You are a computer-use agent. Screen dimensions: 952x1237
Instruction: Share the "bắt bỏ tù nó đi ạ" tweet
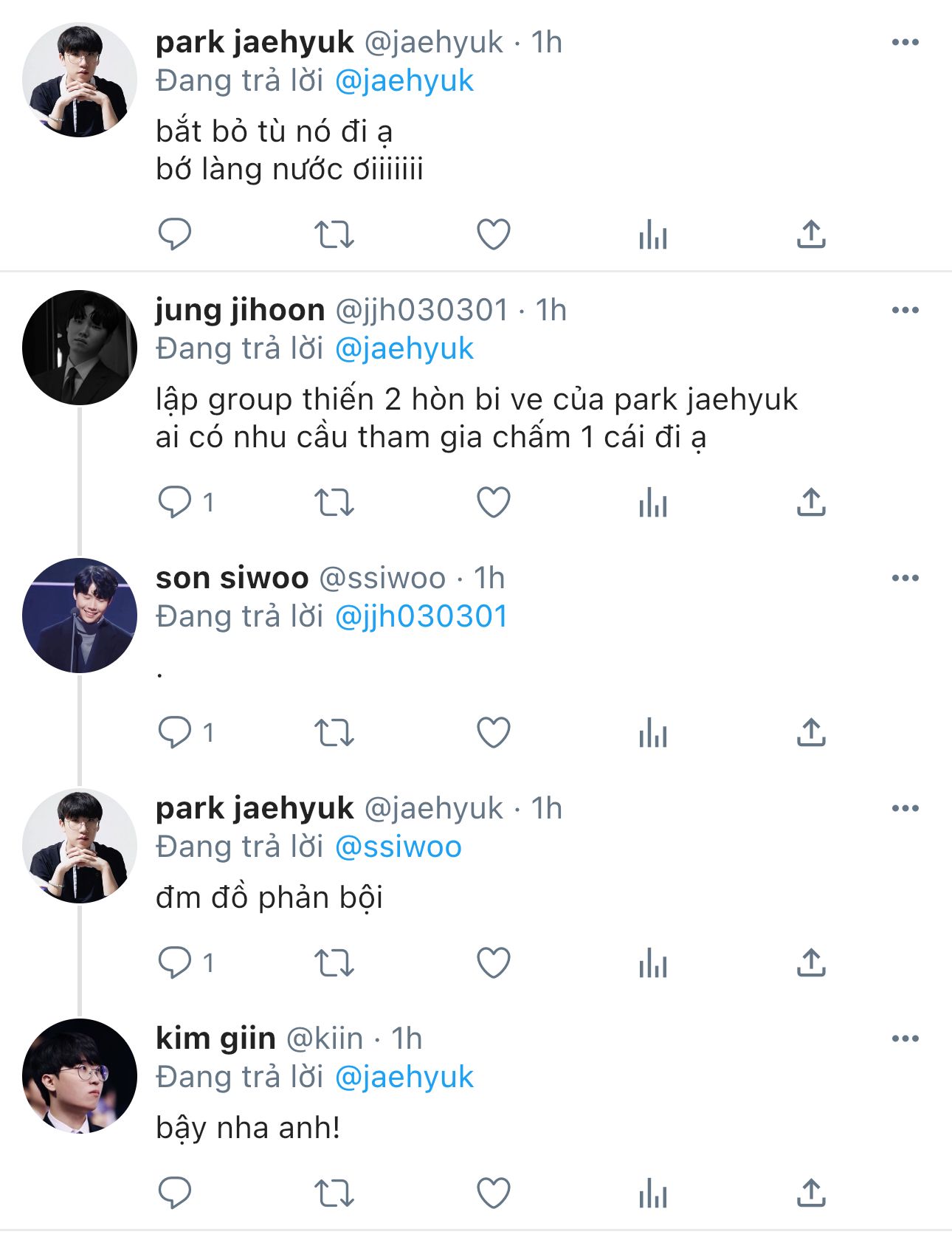811,235
